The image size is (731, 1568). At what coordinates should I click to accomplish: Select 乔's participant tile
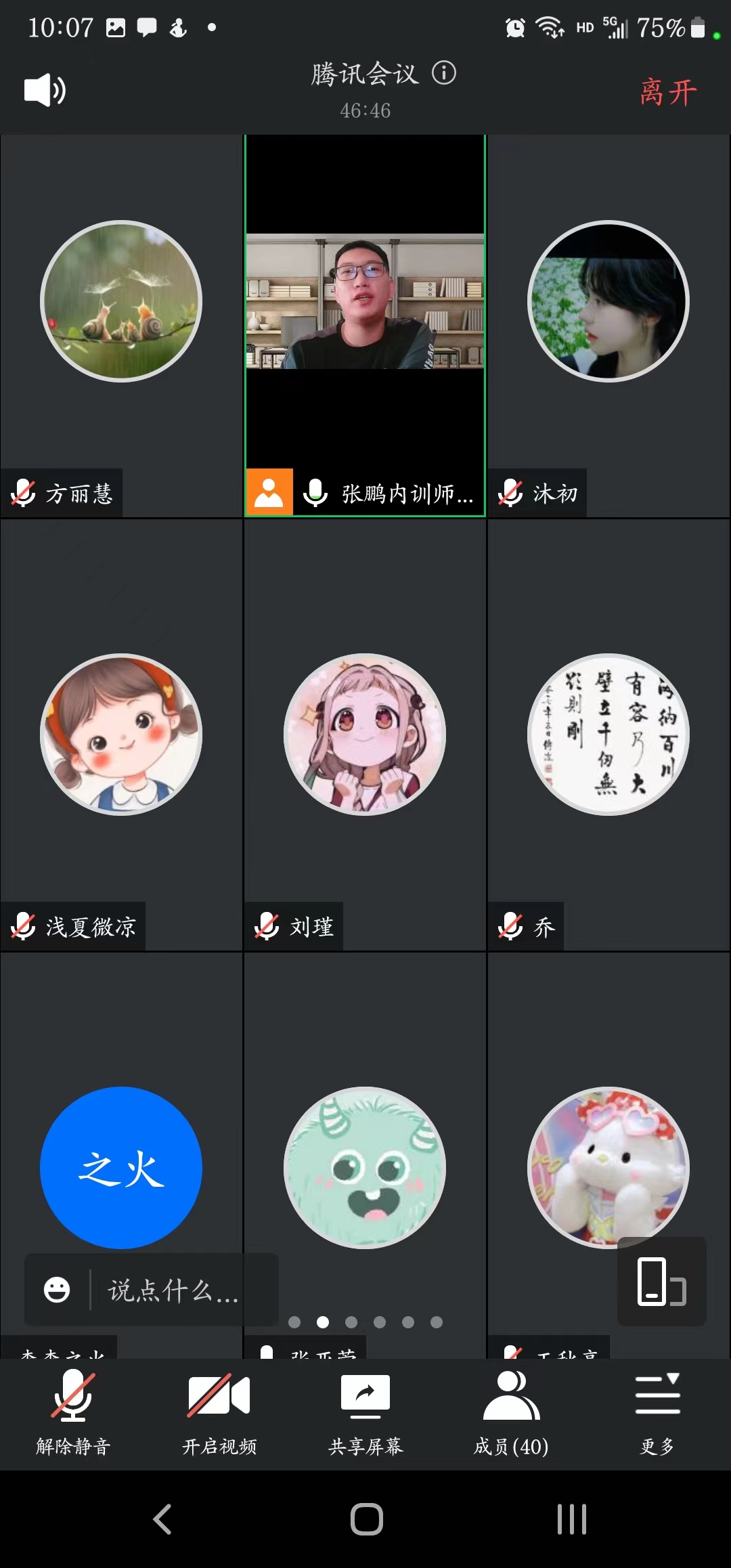tap(608, 735)
